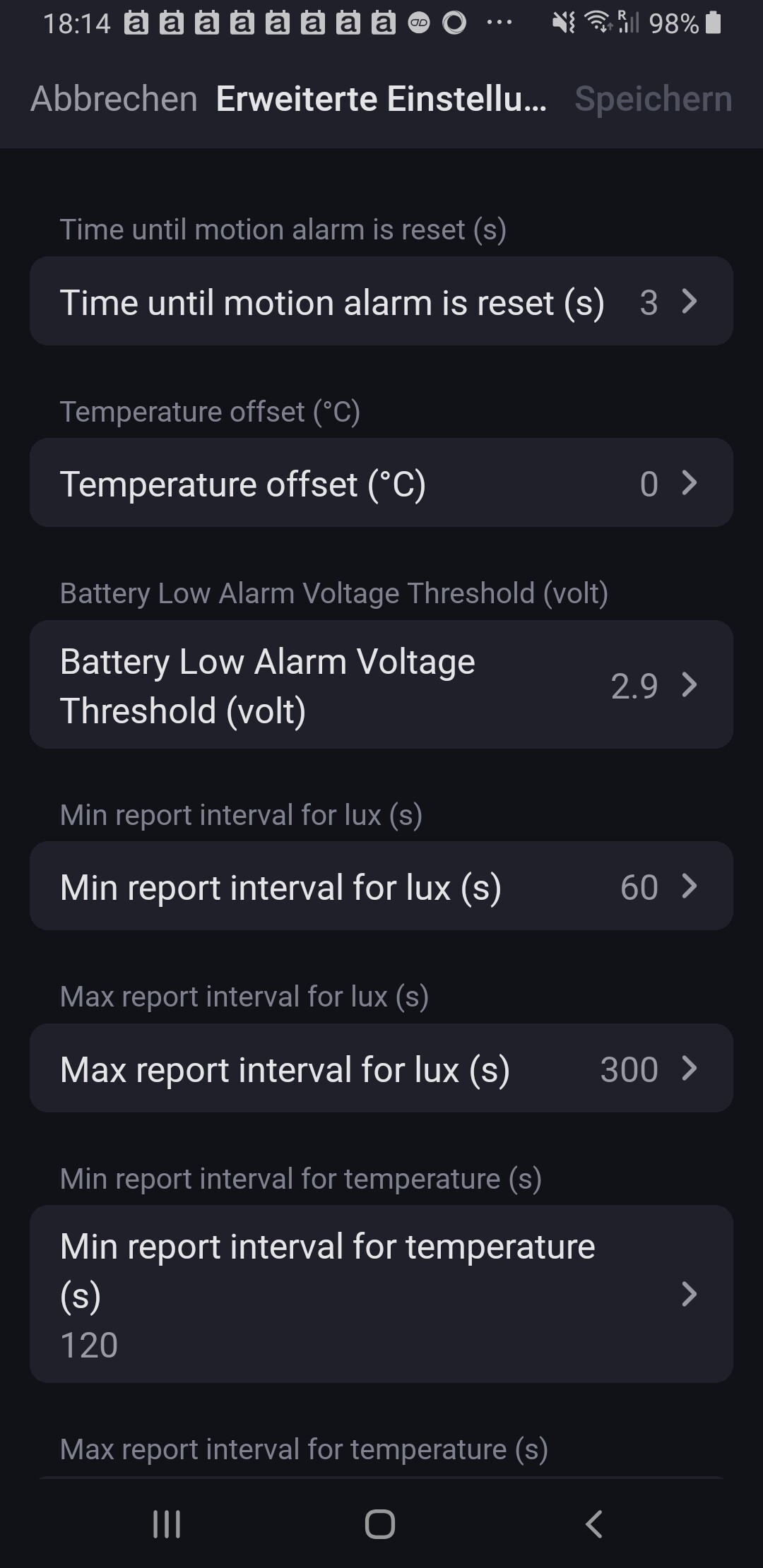The image size is (763, 1568).
Task: Open recent apps from navigation bar
Action: point(167,1524)
